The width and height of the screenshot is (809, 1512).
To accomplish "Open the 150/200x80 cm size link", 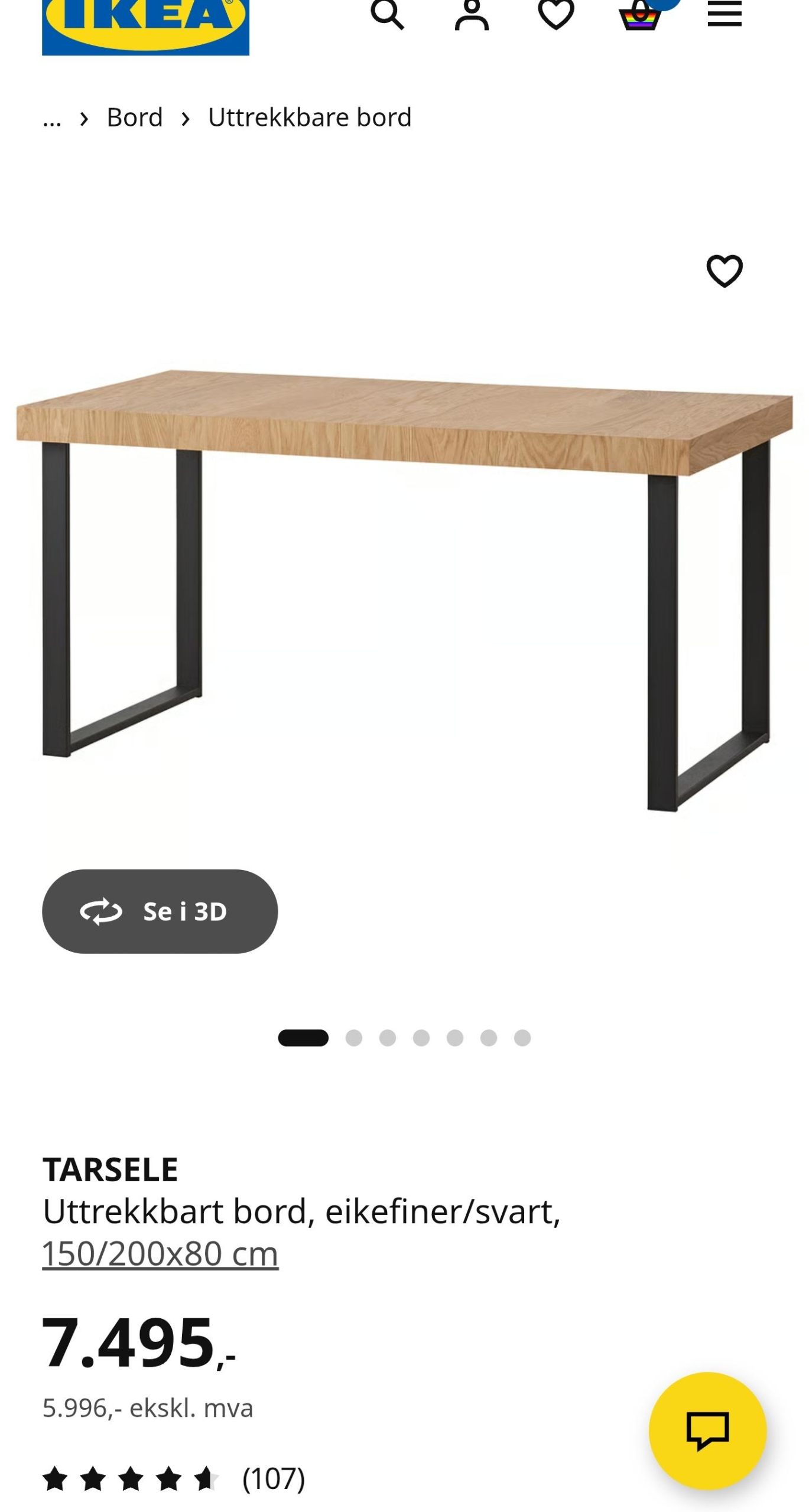I will [x=160, y=1253].
